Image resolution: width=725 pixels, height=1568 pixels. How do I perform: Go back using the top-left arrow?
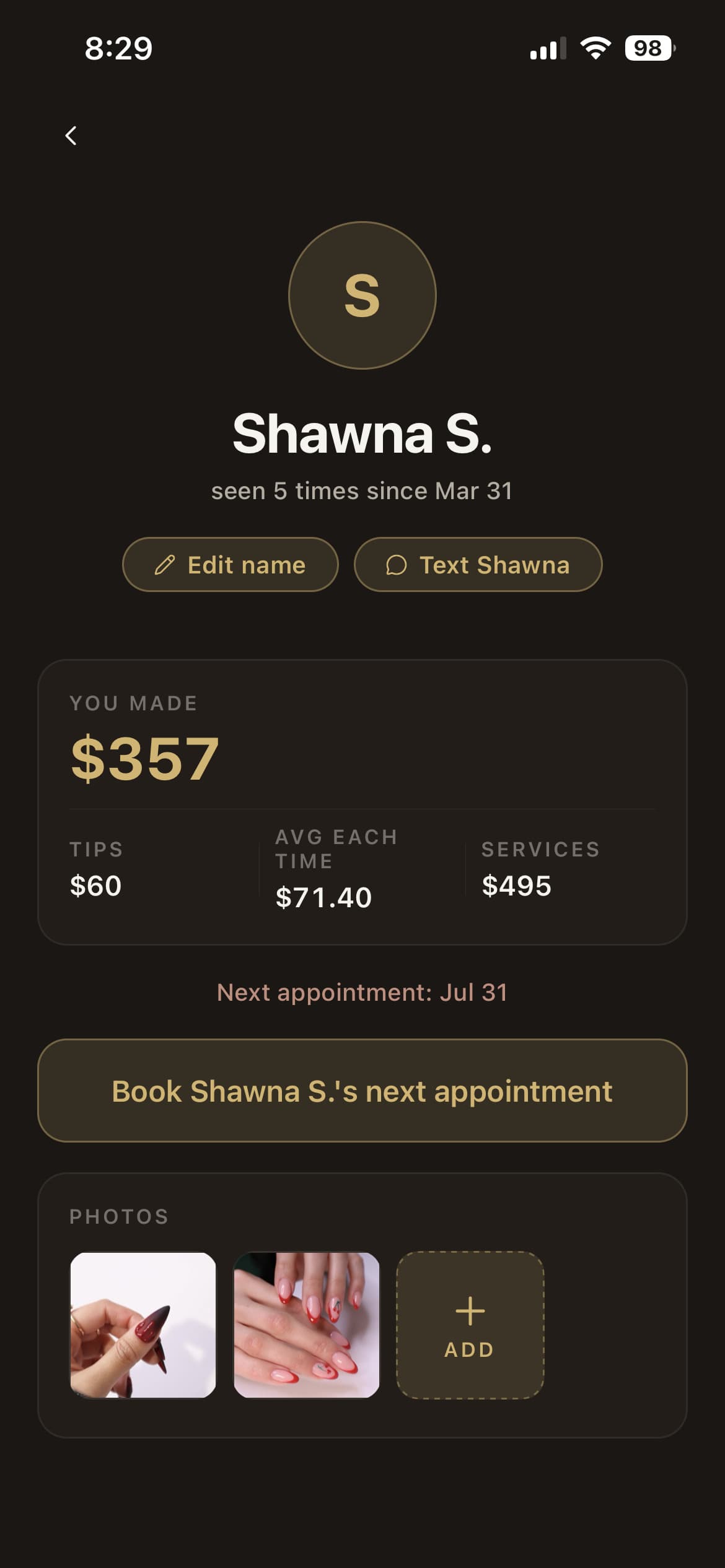tap(71, 136)
